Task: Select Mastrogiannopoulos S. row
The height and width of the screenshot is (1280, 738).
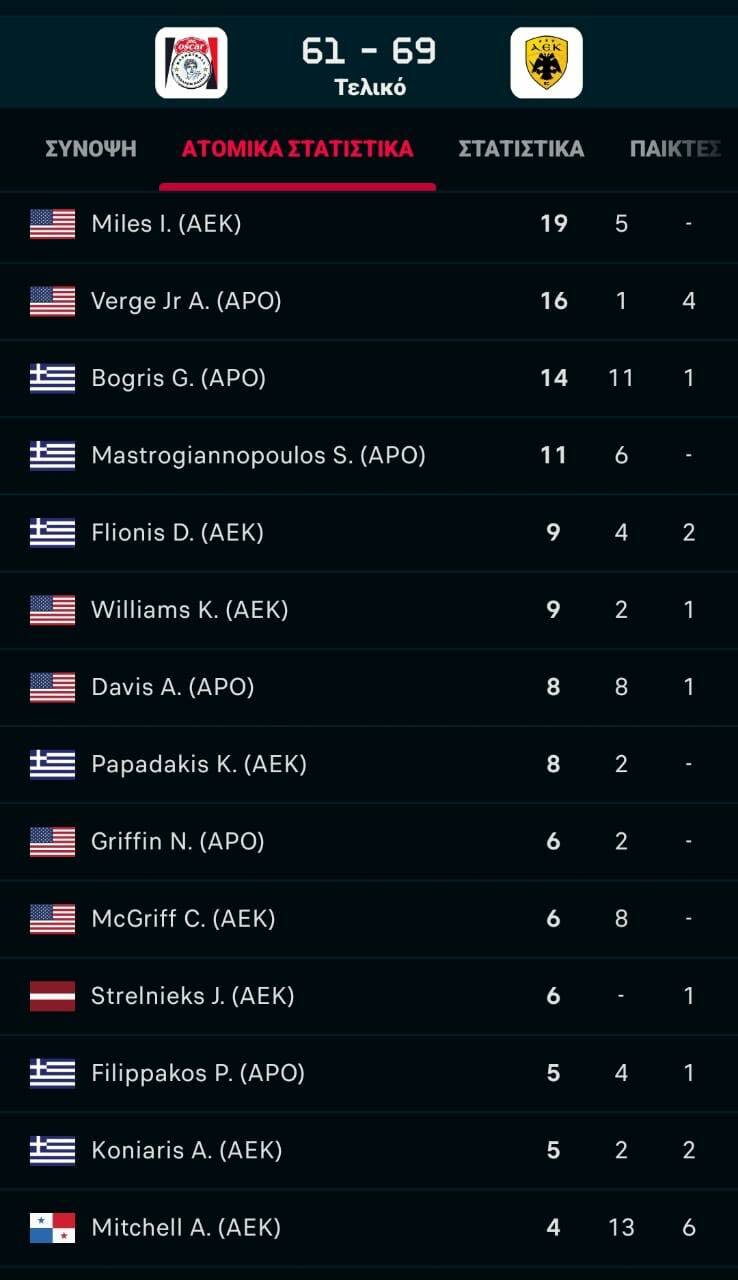Action: coord(369,455)
